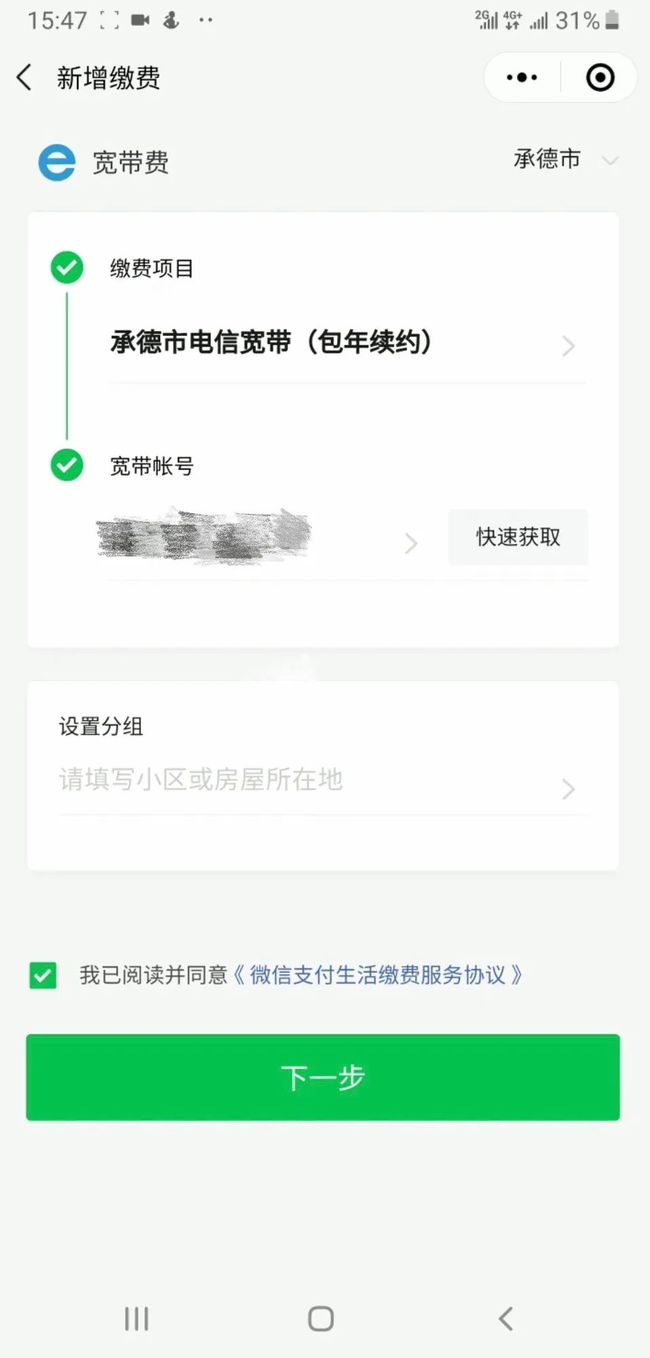Tap the 快速获取 button
The width and height of the screenshot is (650, 1358).
point(518,538)
